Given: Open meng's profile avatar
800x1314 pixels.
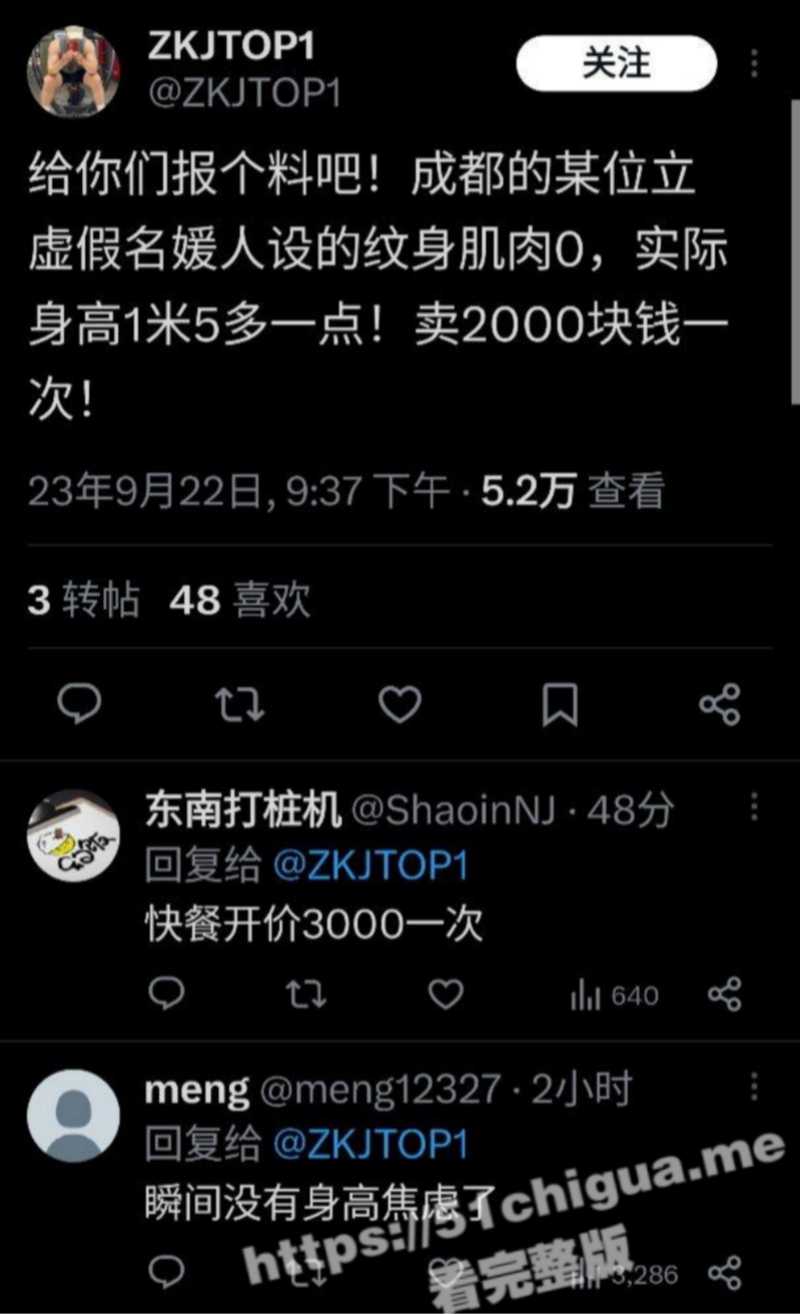Looking at the screenshot, I should pyautogui.click(x=73, y=1115).
